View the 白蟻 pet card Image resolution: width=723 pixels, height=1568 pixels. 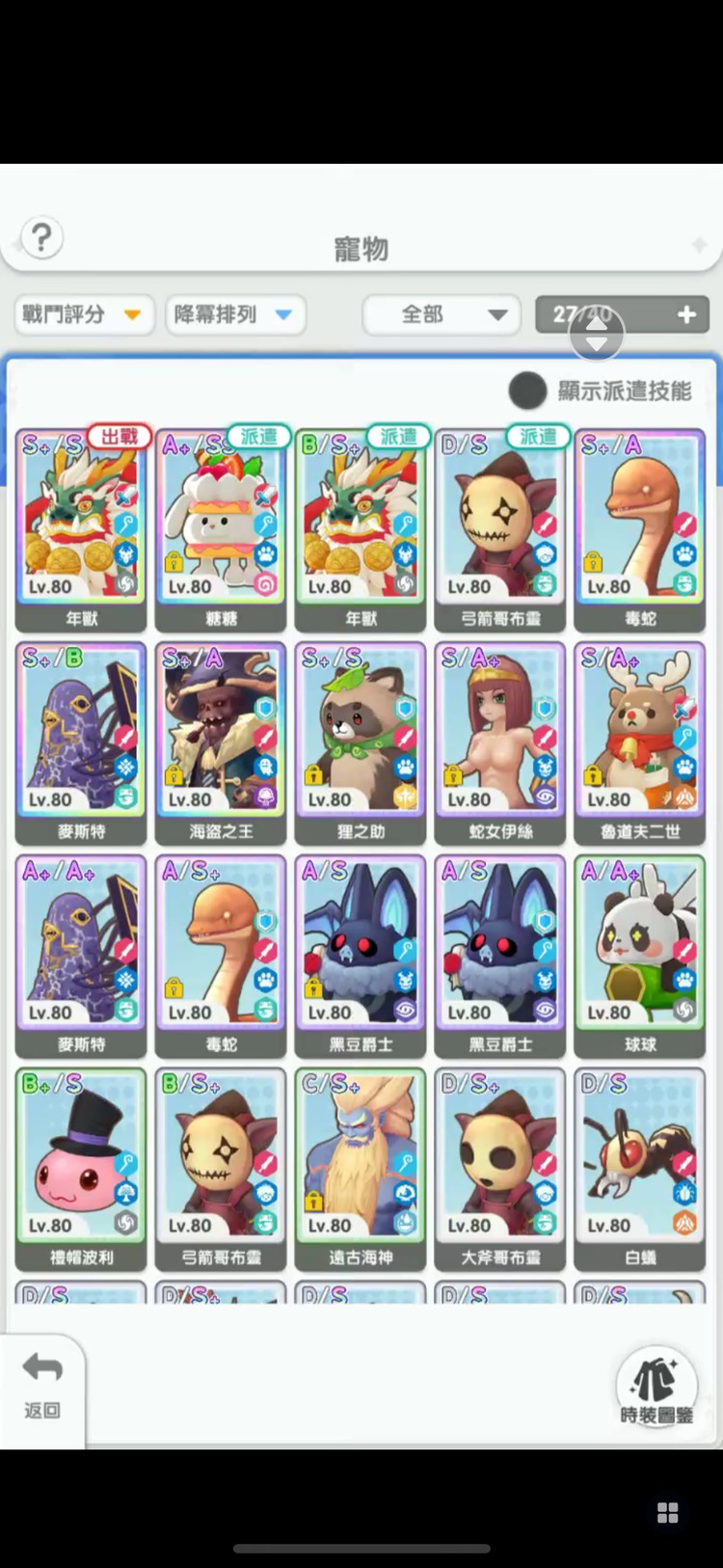640,1168
